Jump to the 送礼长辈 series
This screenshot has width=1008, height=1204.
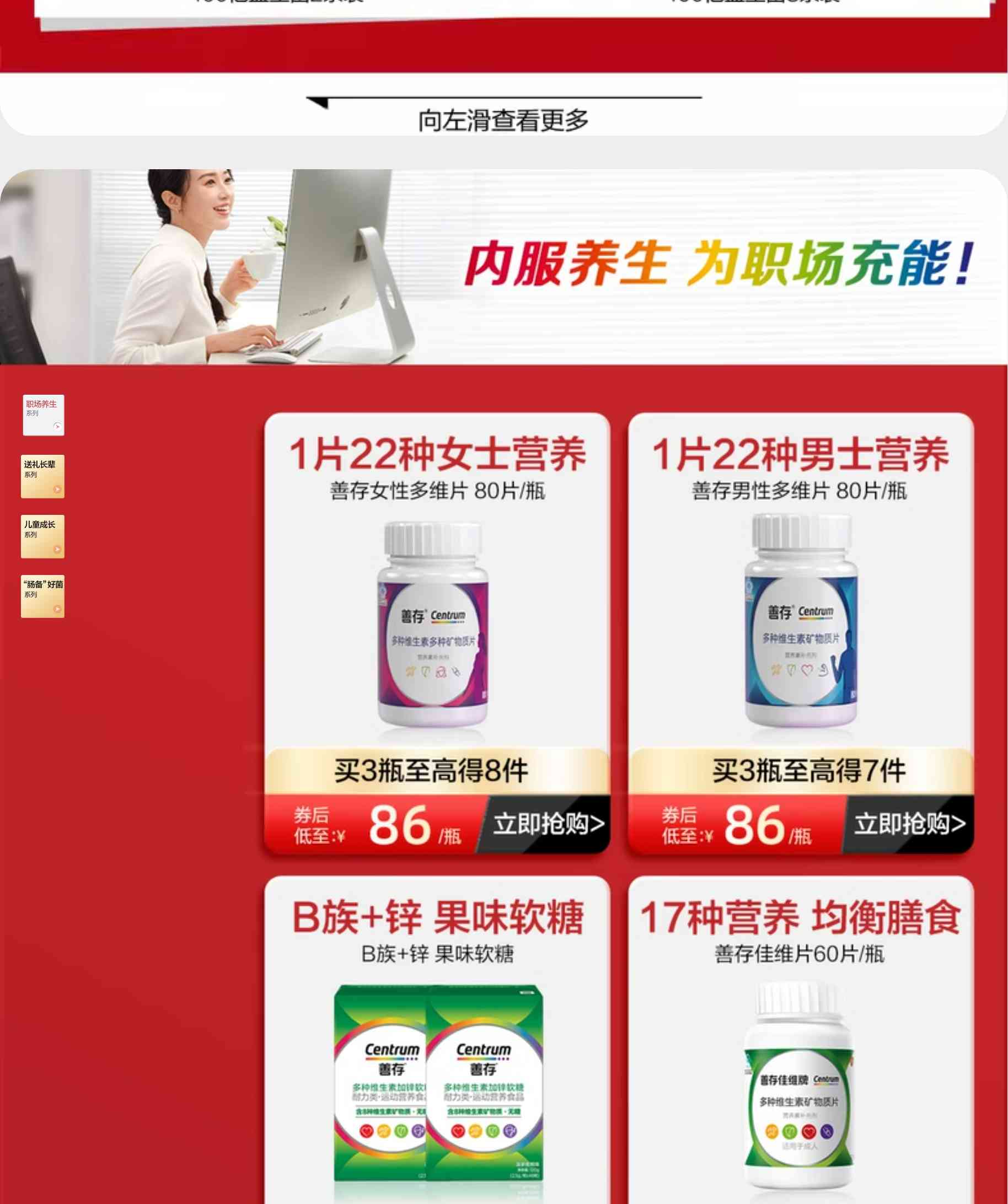[42, 476]
